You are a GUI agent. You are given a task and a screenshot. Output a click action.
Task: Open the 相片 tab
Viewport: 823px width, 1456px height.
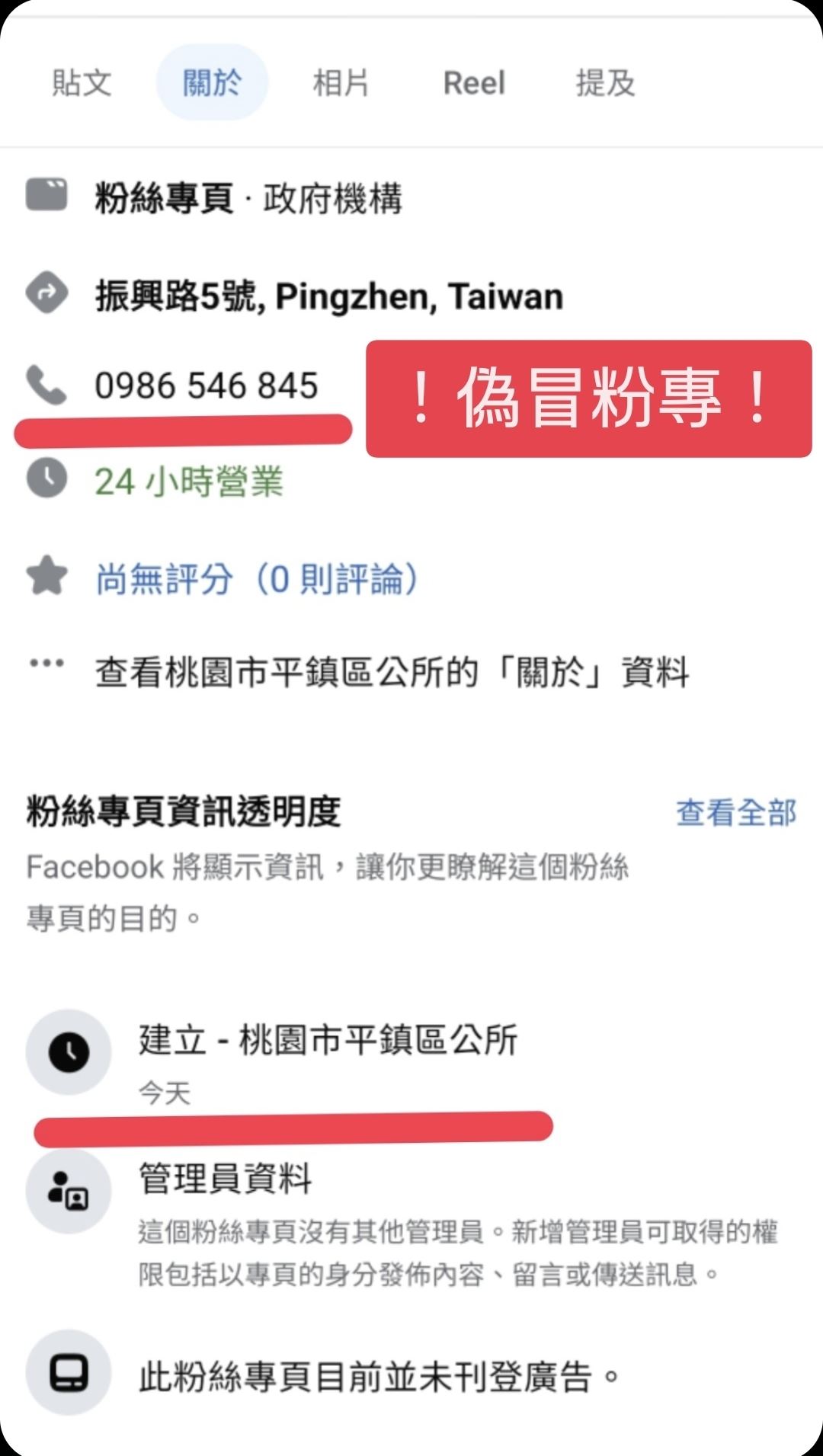coord(341,82)
